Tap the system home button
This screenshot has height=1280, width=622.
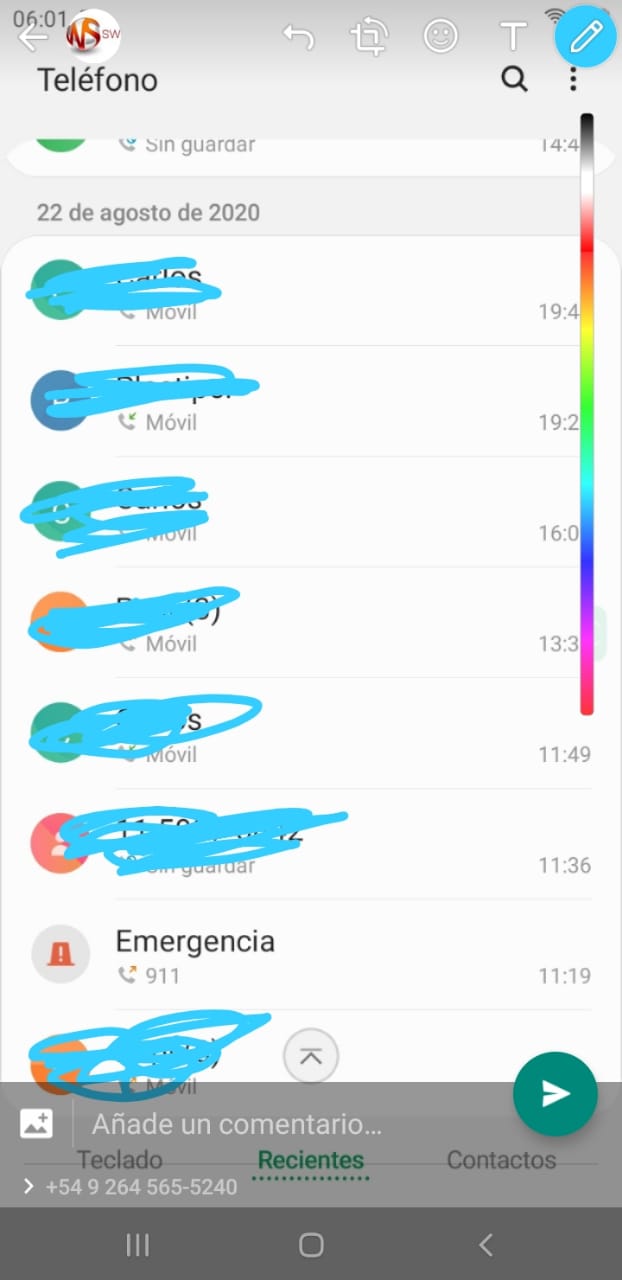311,1244
